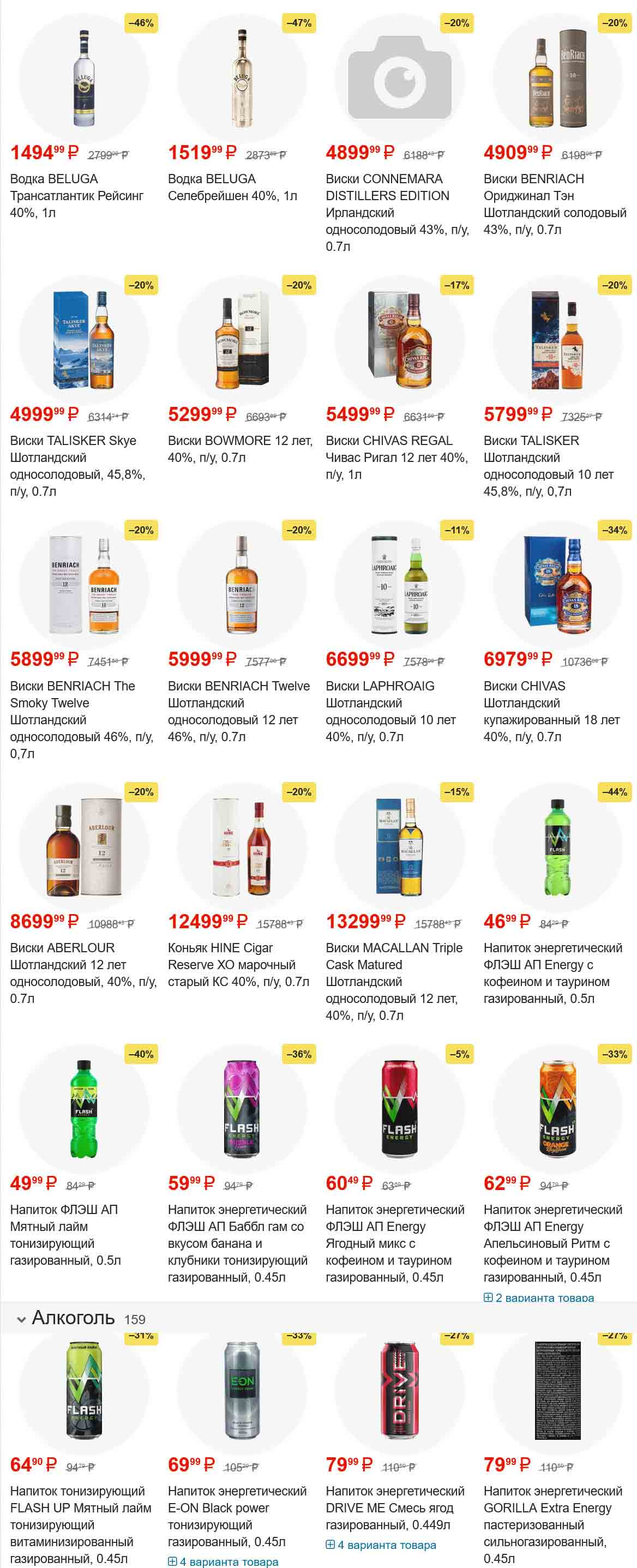Open Виски BENRIACH Ориджинал Тэн card
The image size is (637, 1568).
(554, 203)
